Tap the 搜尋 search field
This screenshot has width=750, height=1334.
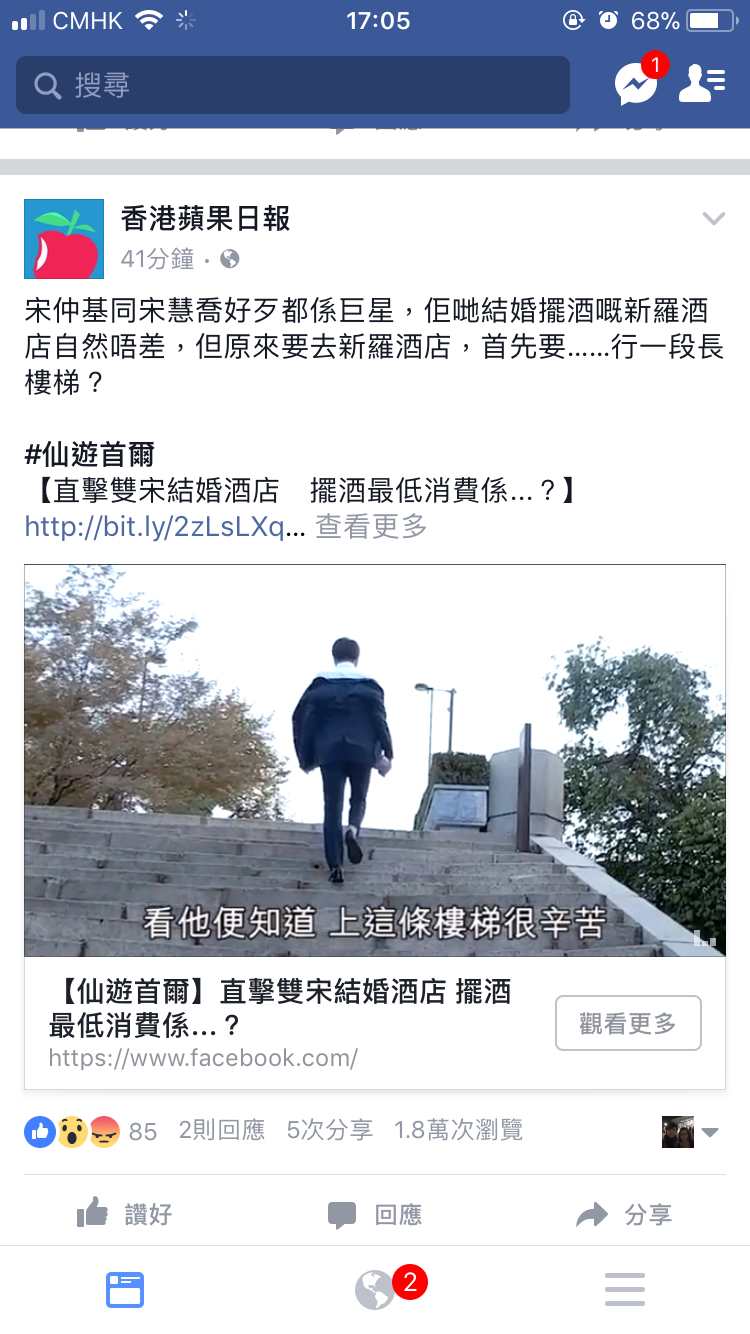pyautogui.click(x=292, y=85)
